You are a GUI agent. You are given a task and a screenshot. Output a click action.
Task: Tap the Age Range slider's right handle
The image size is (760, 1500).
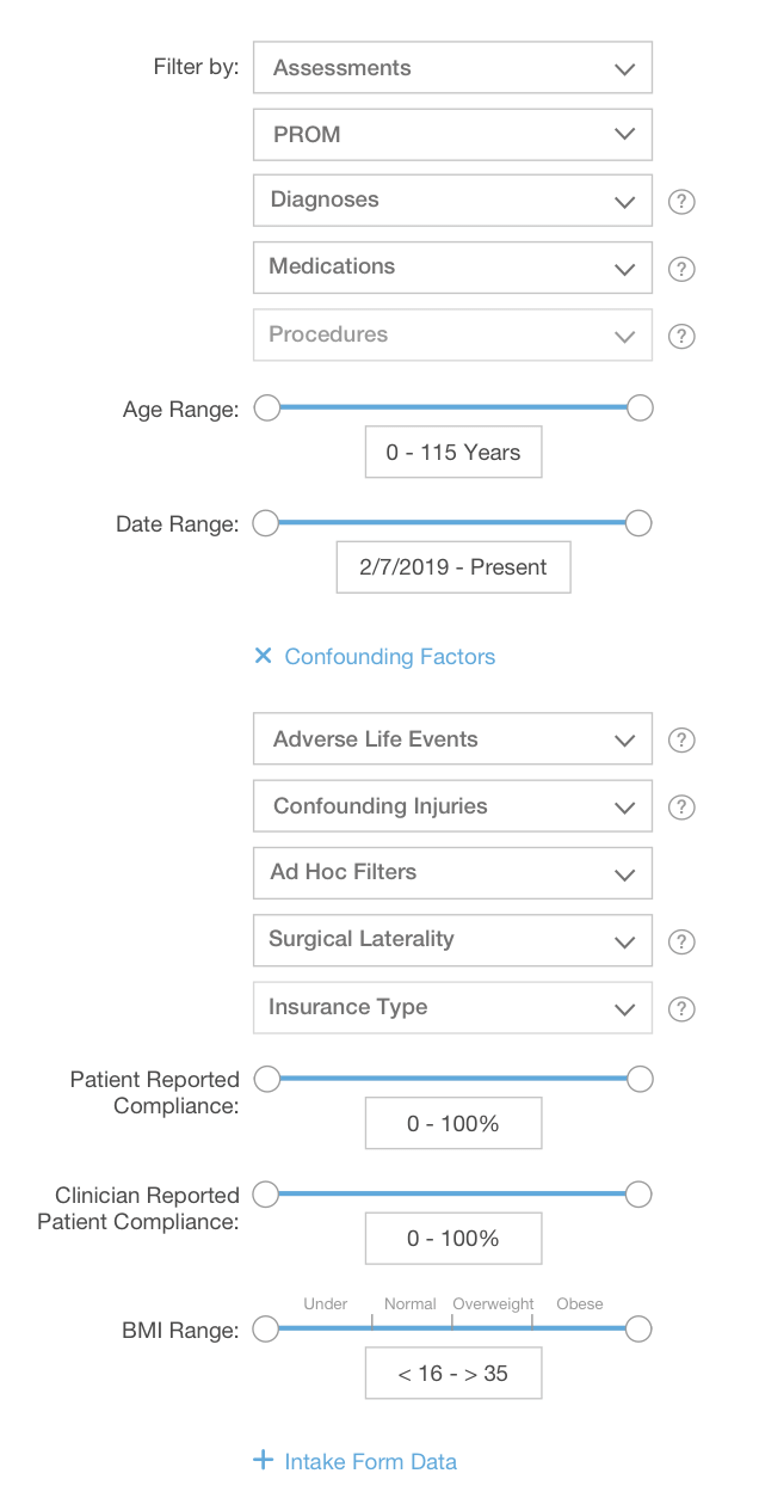pyautogui.click(x=640, y=408)
